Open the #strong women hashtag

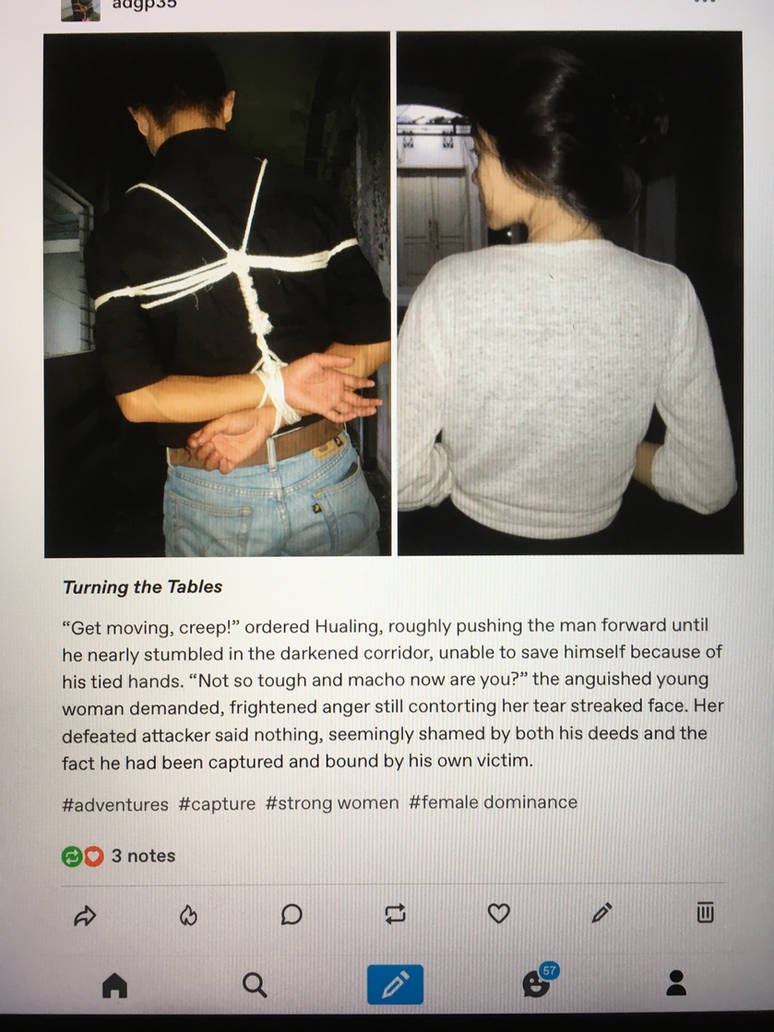[332, 803]
